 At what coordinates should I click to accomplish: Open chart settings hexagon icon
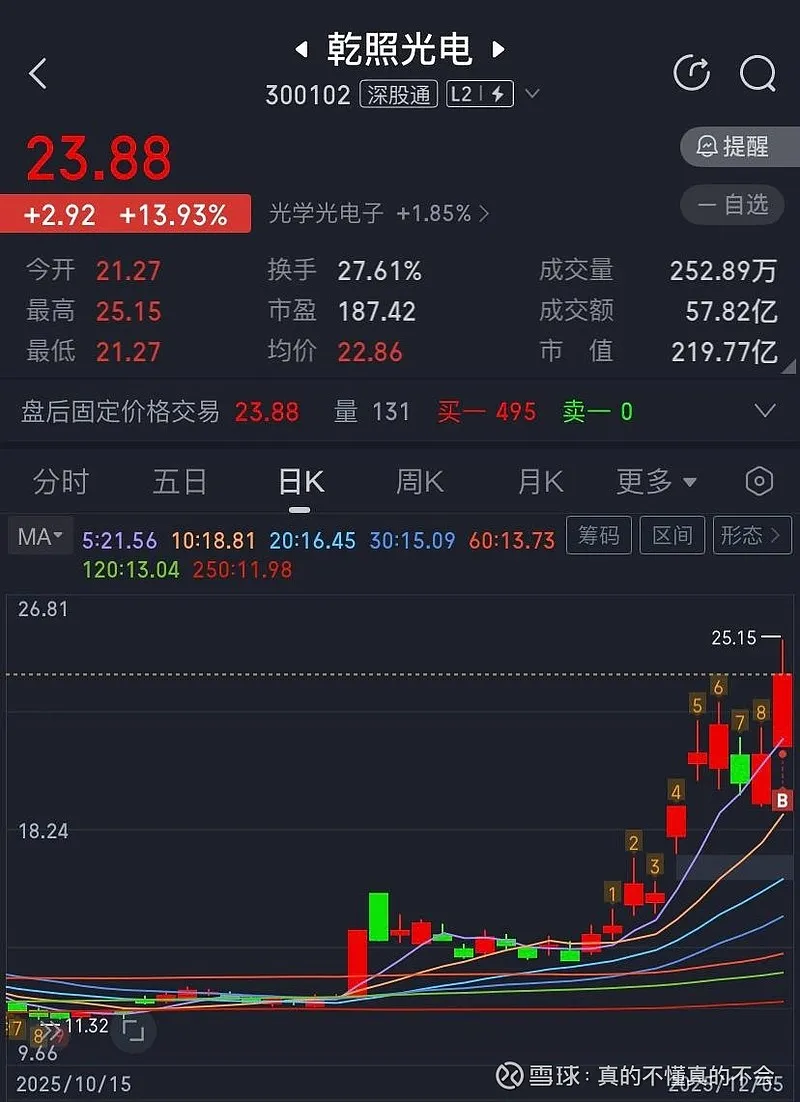tap(760, 481)
